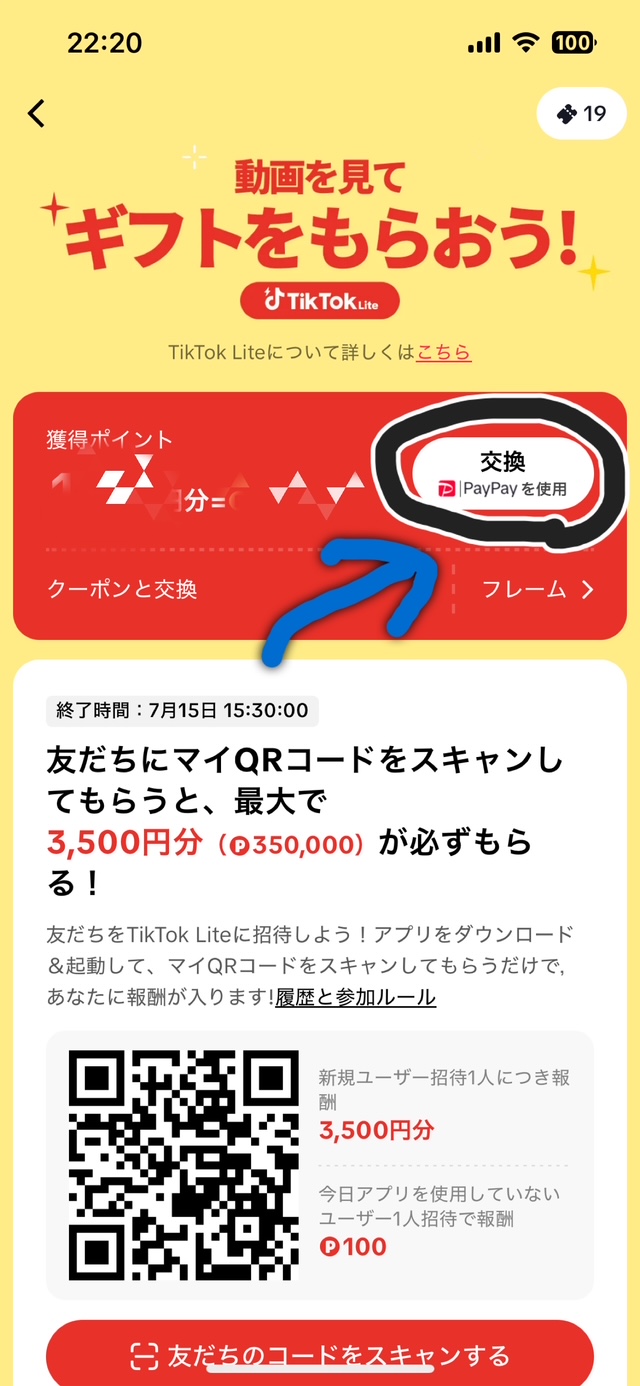Tap 友だちのコードをスキャンする button

click(x=320, y=1355)
